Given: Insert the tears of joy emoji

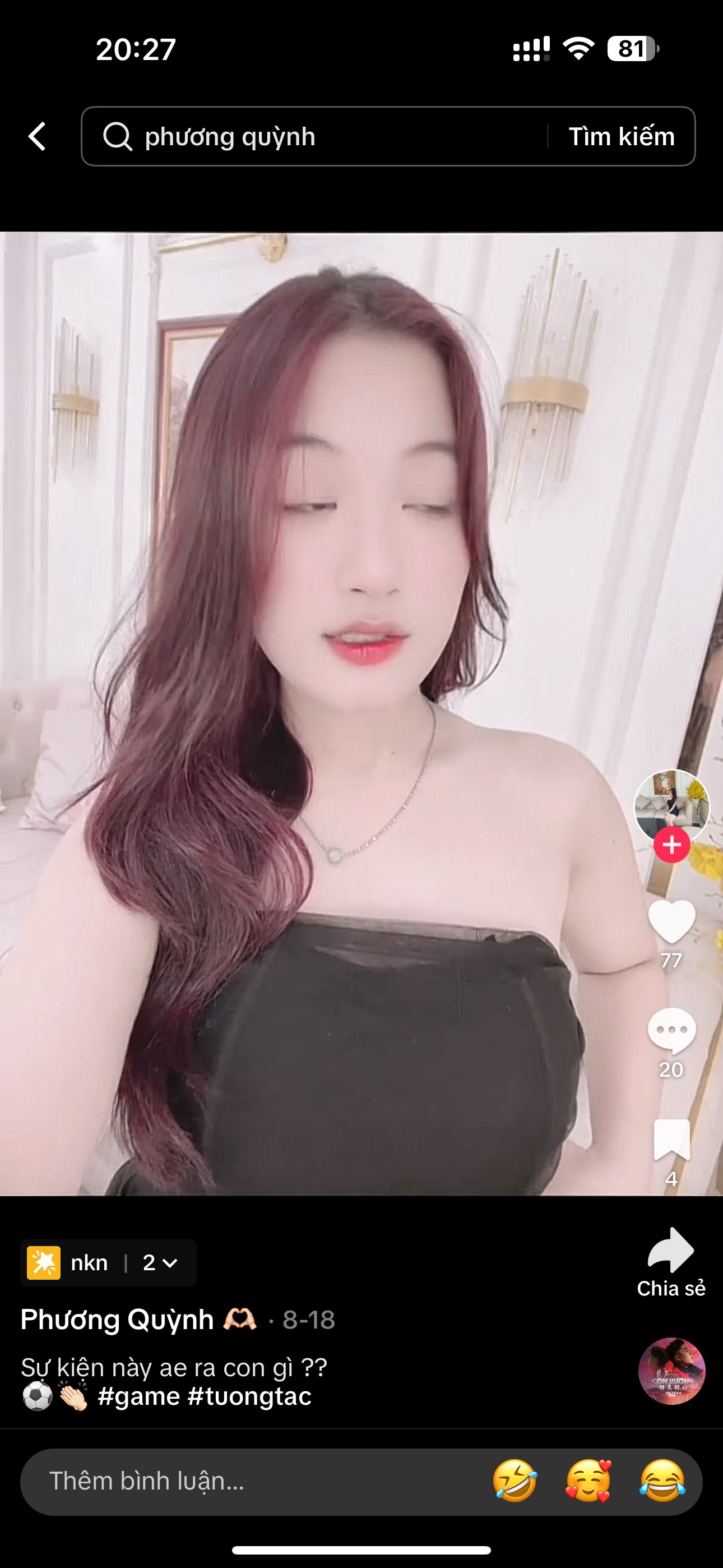Looking at the screenshot, I should 662,1481.
